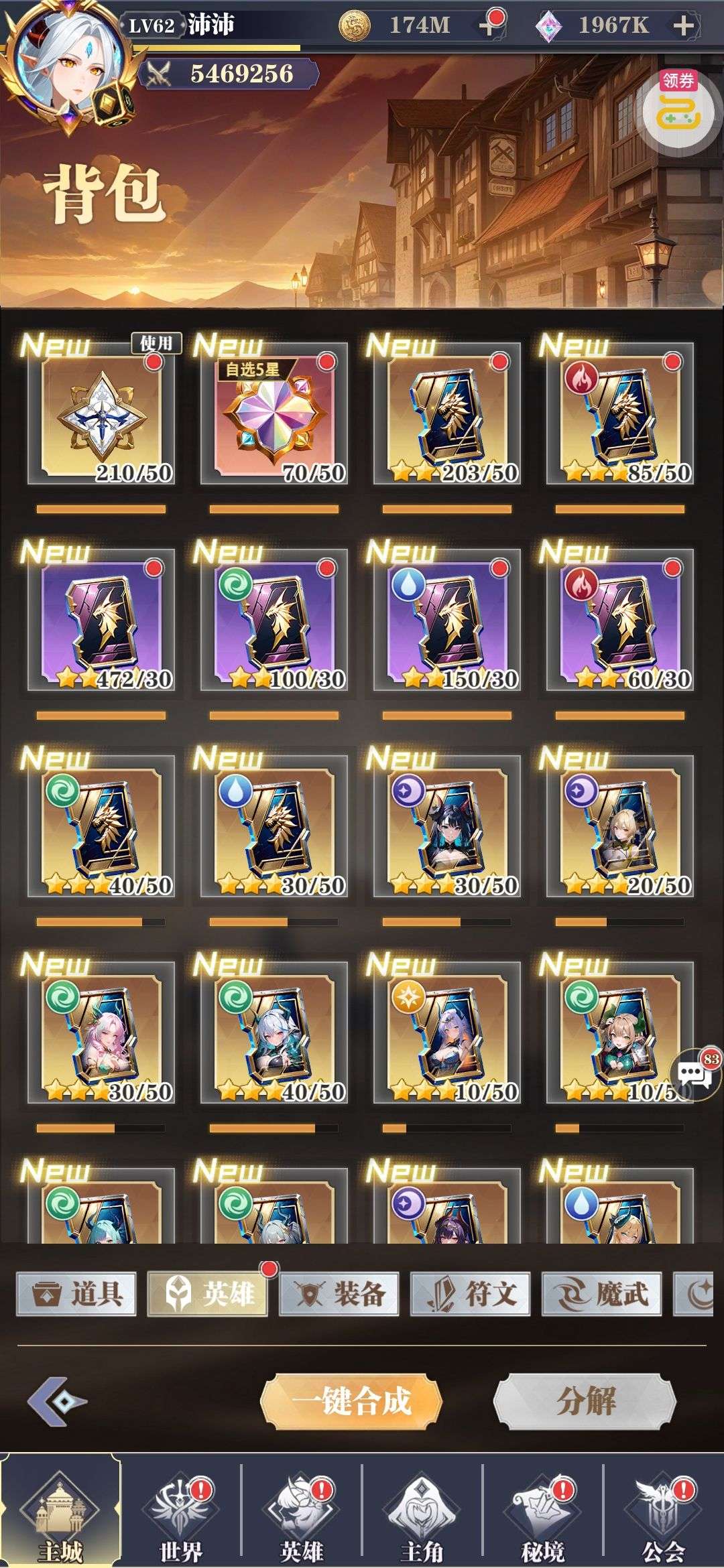
Task: Tap the 分解 button
Action: pos(585,1401)
